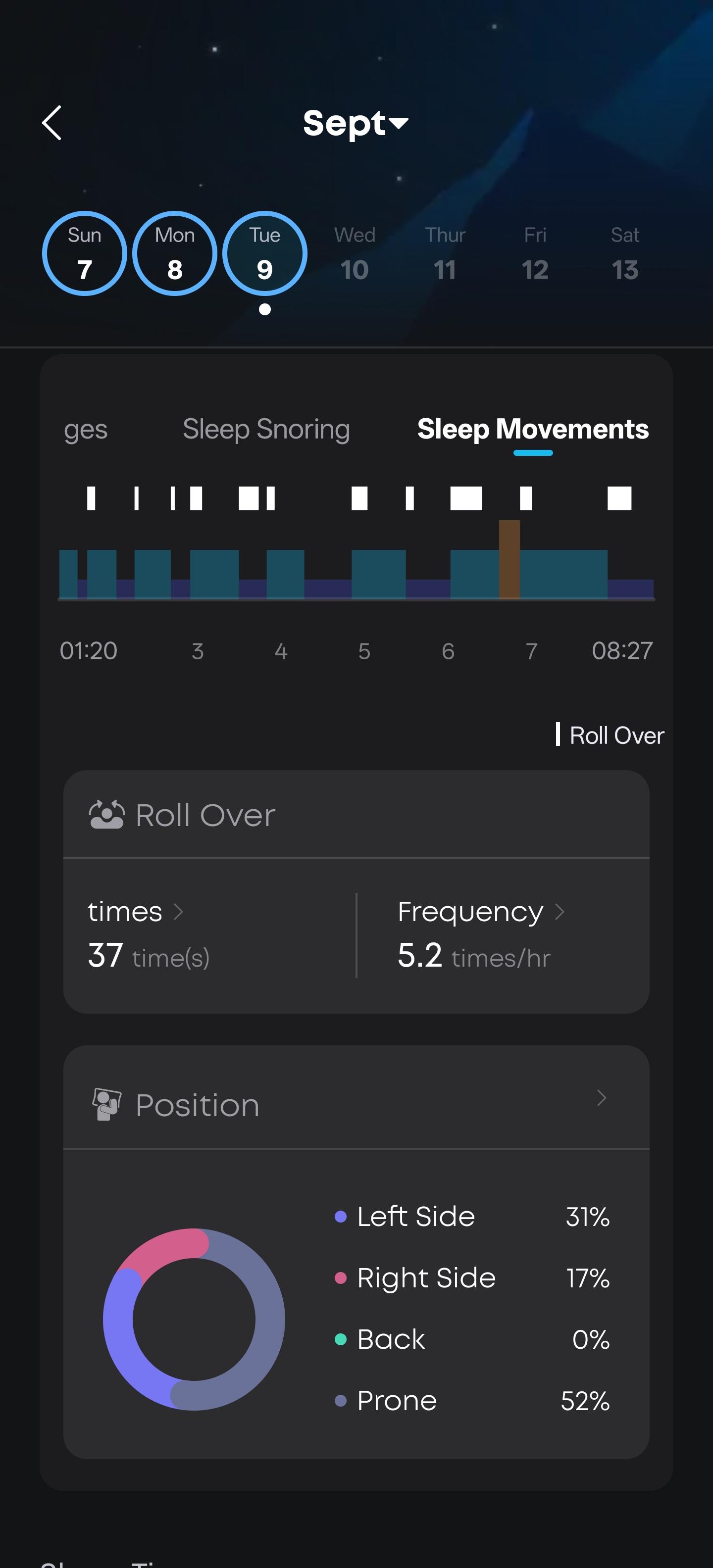Switch to the Sleep Movements tab
Image resolution: width=713 pixels, height=1568 pixels.
533,429
